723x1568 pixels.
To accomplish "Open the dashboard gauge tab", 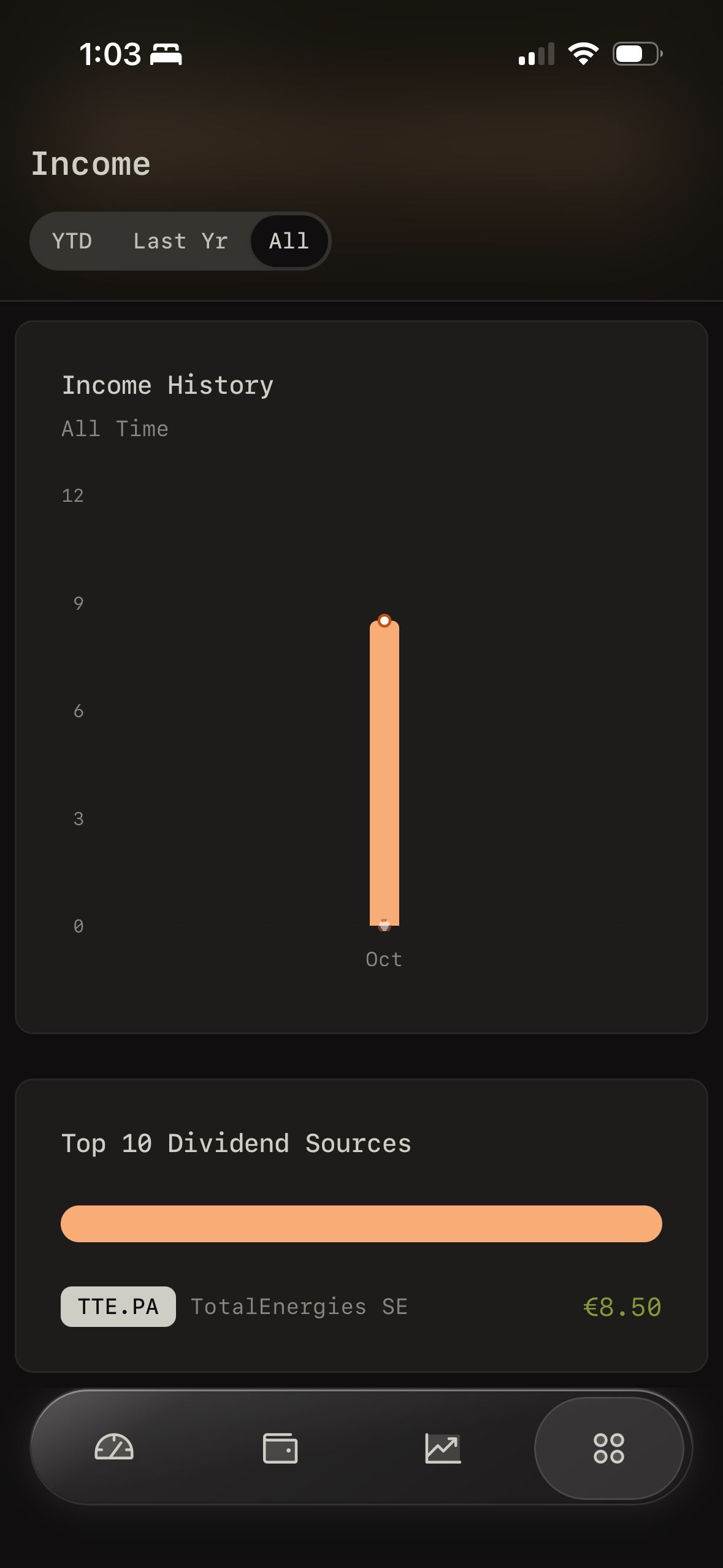I will click(114, 1448).
